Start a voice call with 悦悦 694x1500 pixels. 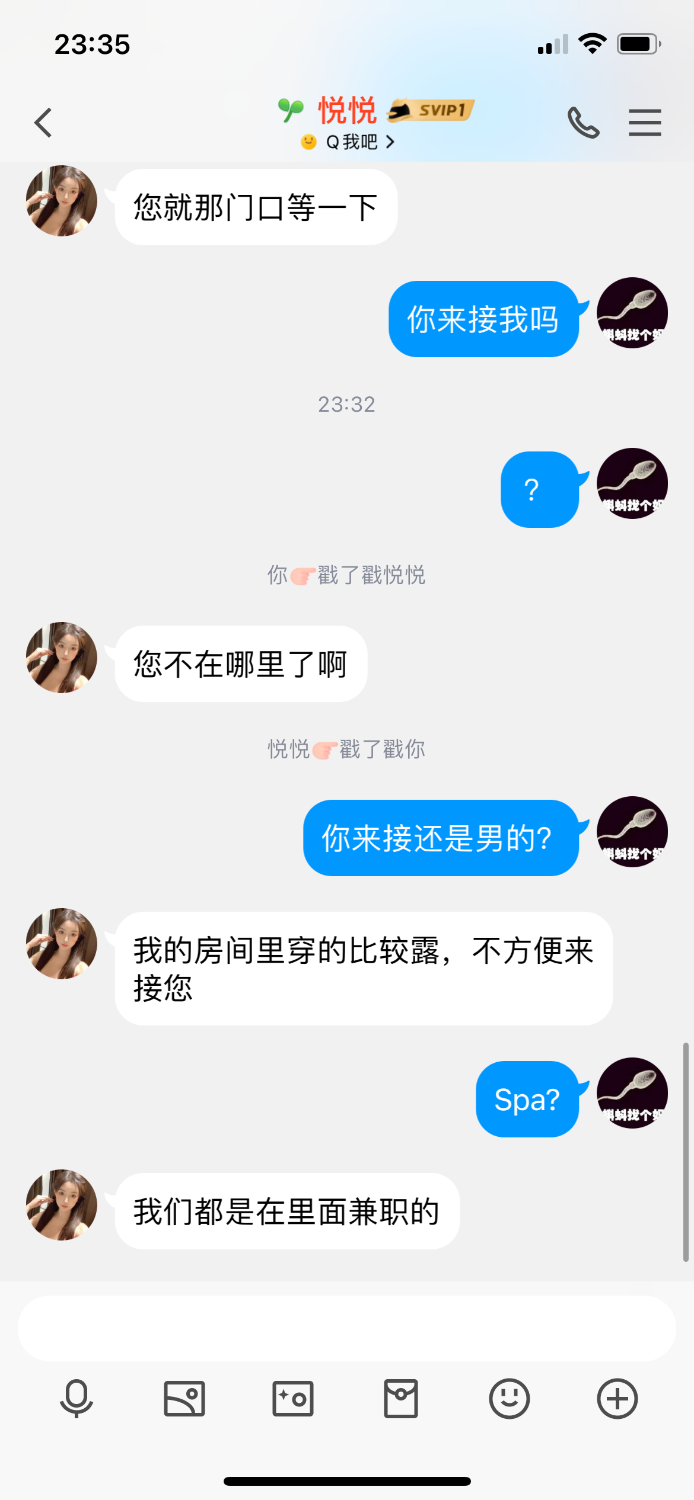(583, 123)
